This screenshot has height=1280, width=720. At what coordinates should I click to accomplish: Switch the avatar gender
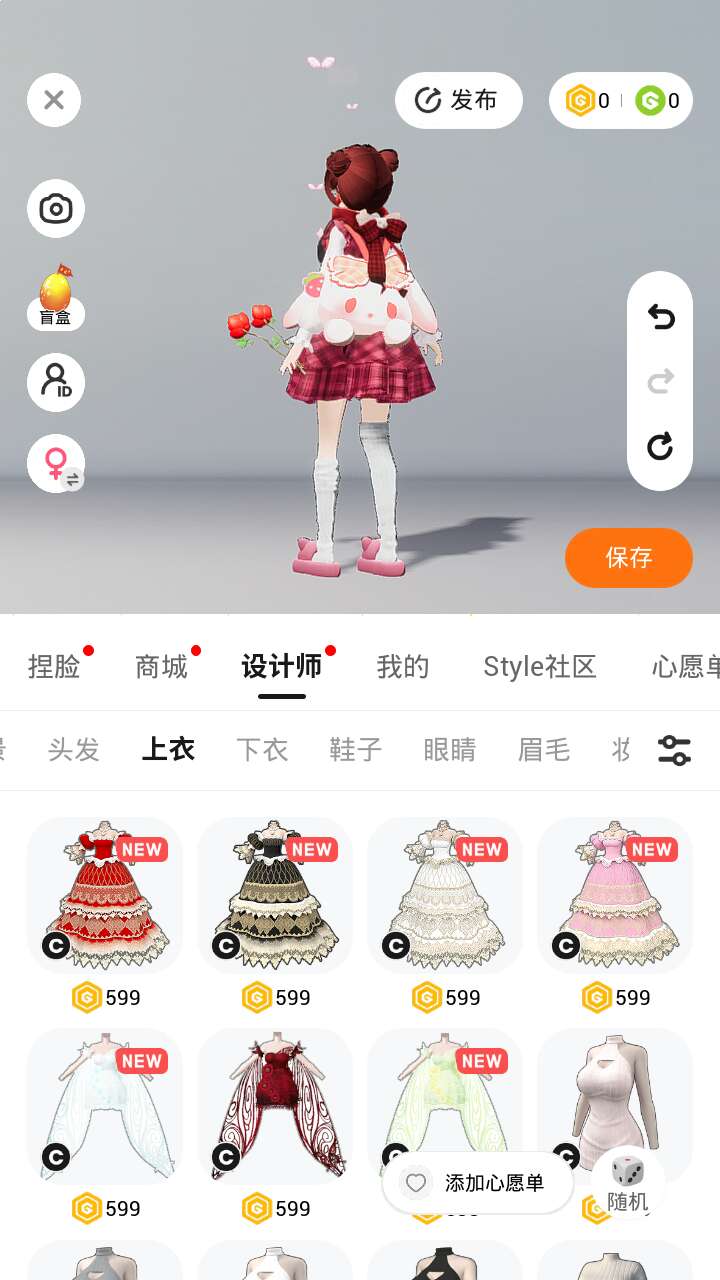[56, 463]
